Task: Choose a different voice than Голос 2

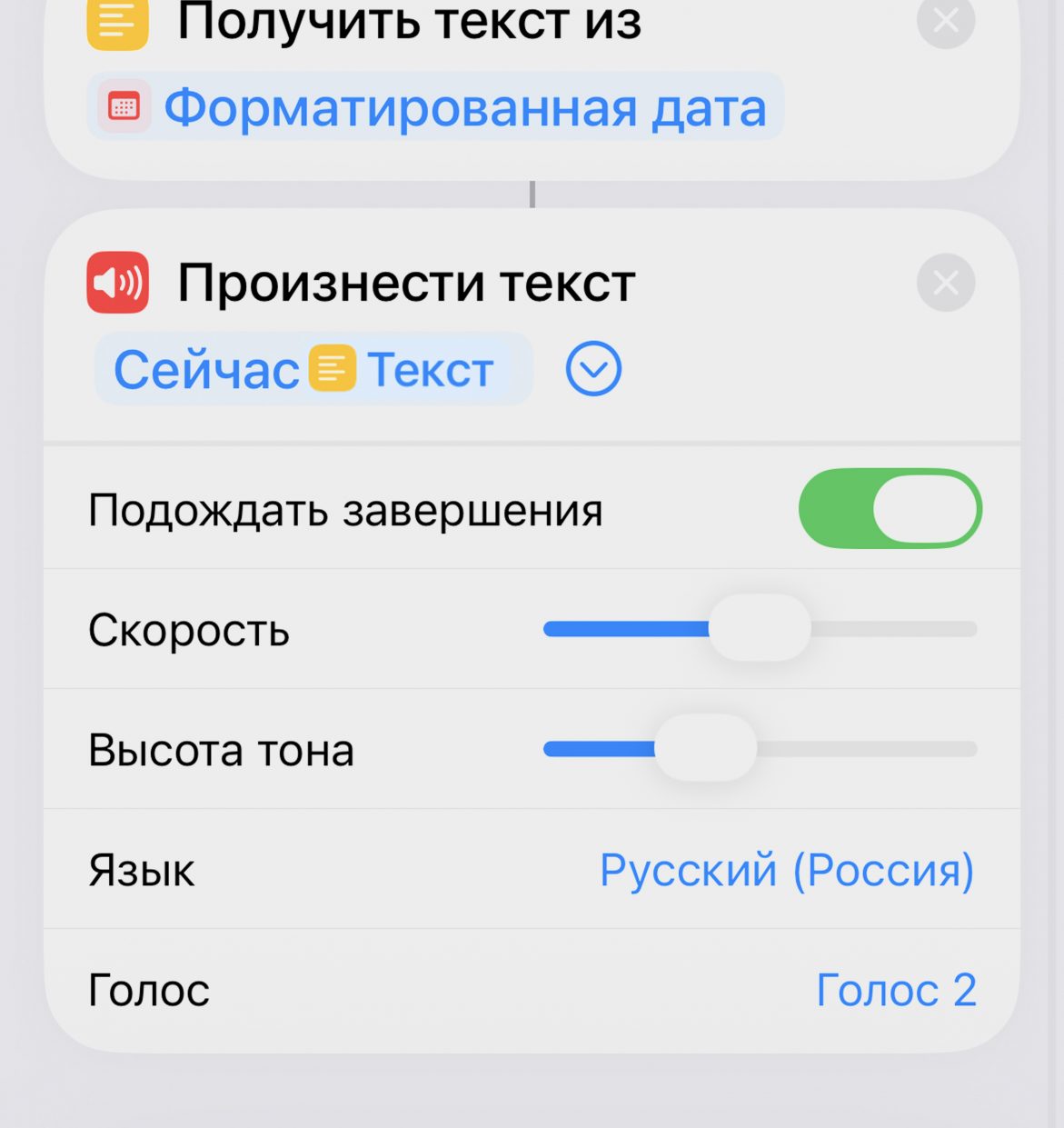Action: coord(895,990)
